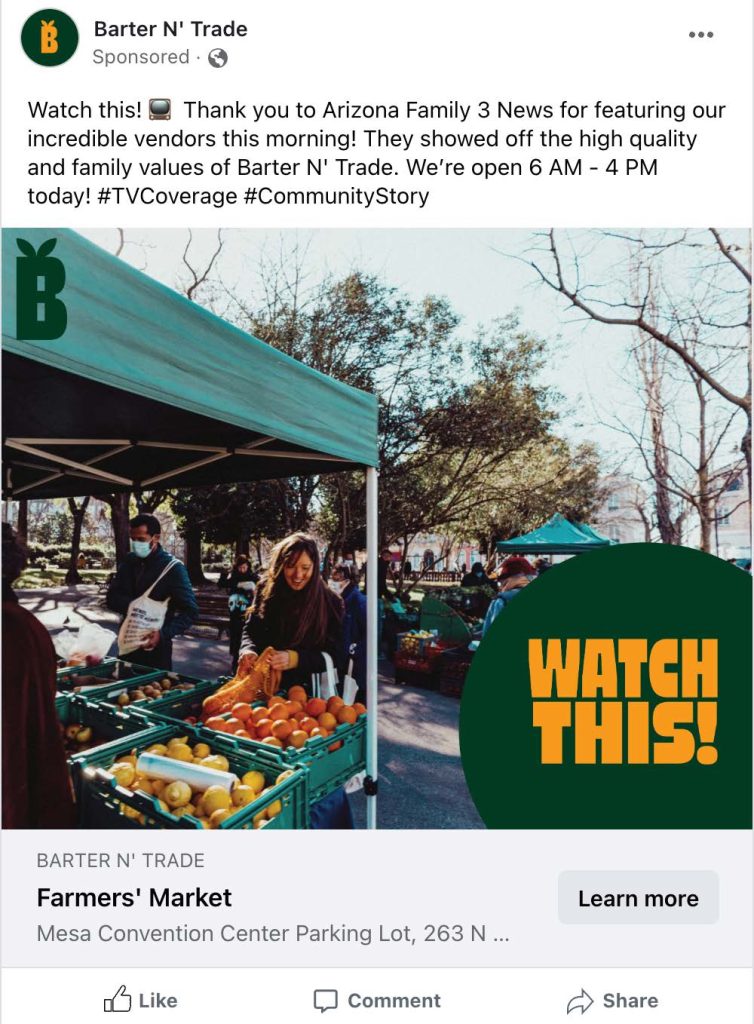754x1024 pixels.
Task: Open the #TVCoverage hashtag
Action: (x=163, y=196)
